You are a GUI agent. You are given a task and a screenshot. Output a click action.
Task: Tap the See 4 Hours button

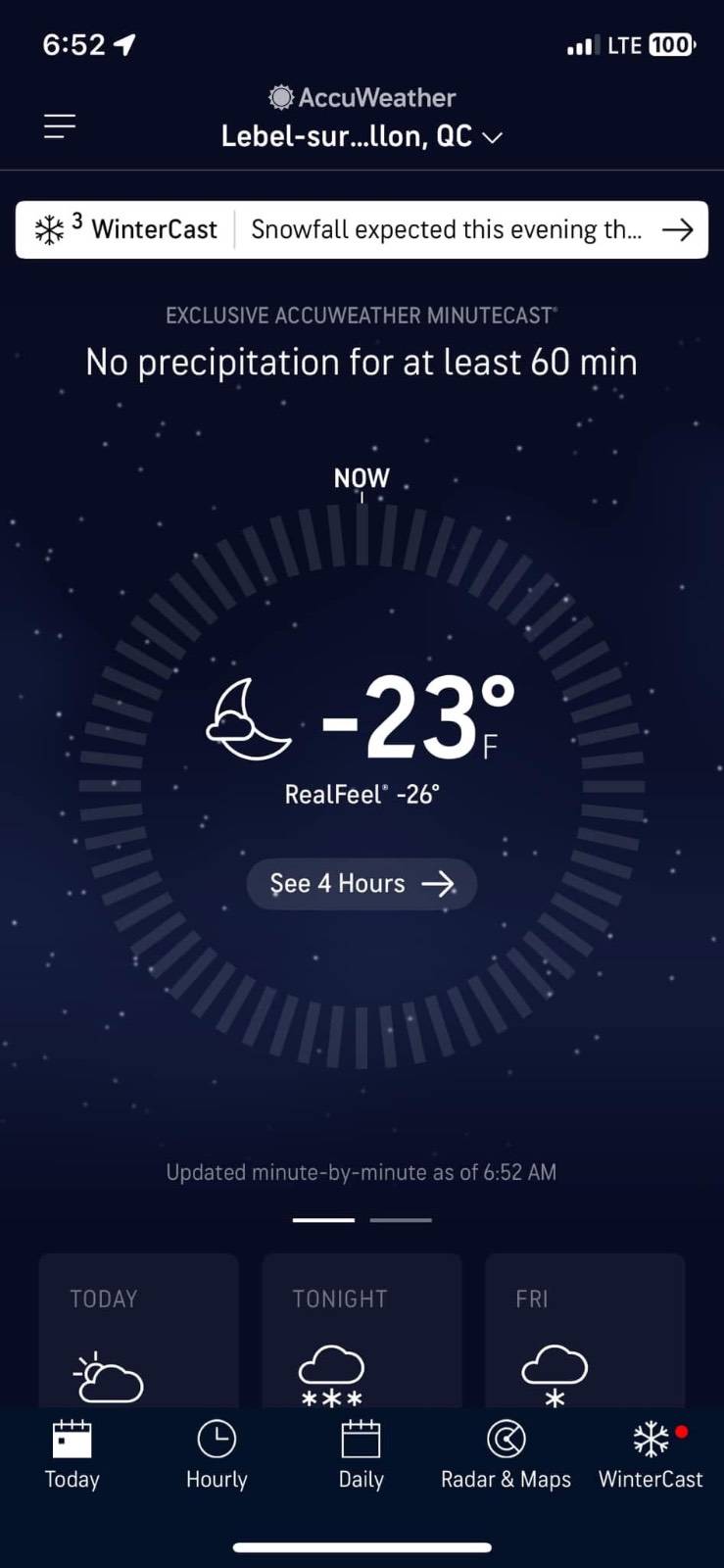(362, 884)
